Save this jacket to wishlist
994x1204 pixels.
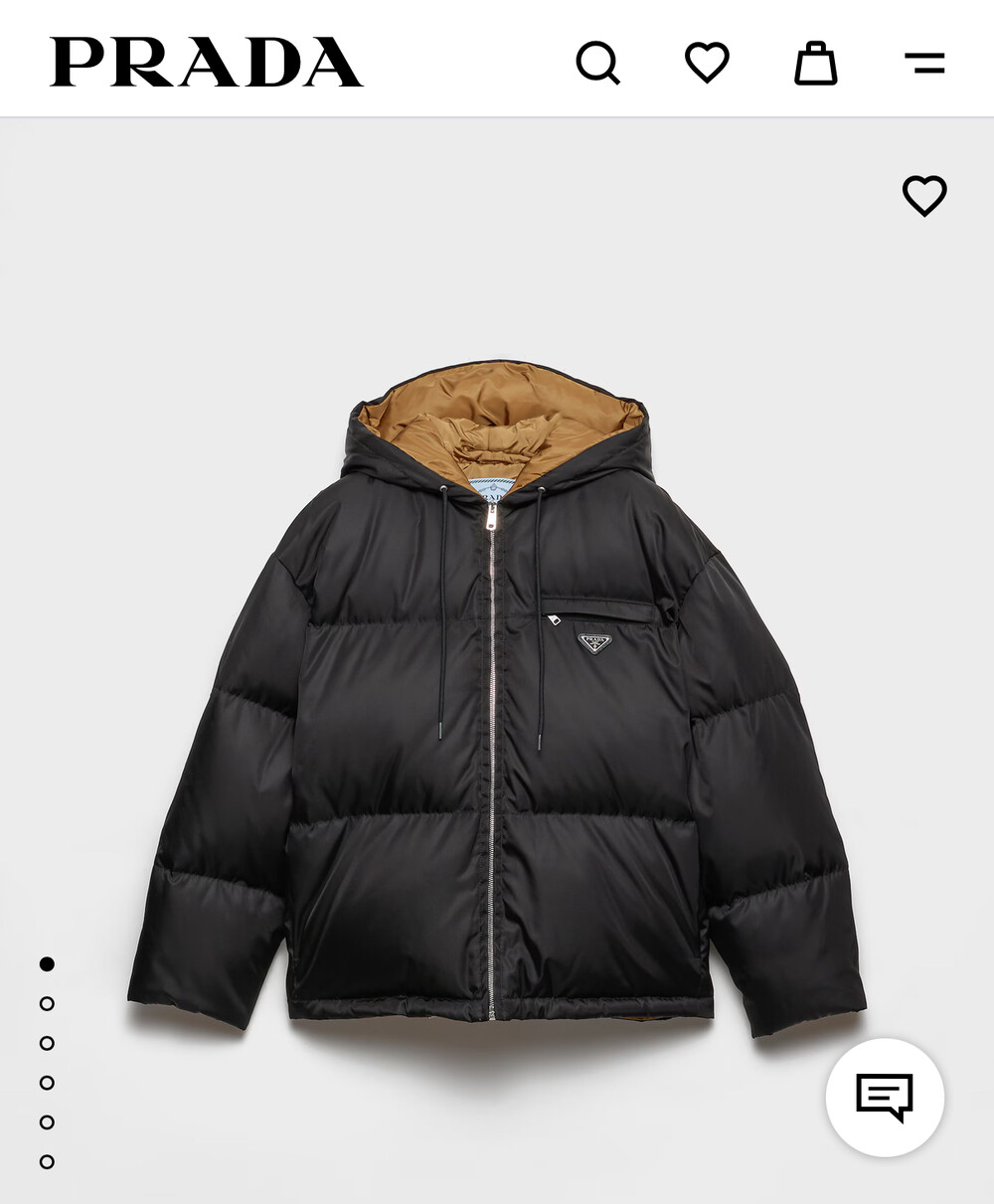(x=924, y=195)
